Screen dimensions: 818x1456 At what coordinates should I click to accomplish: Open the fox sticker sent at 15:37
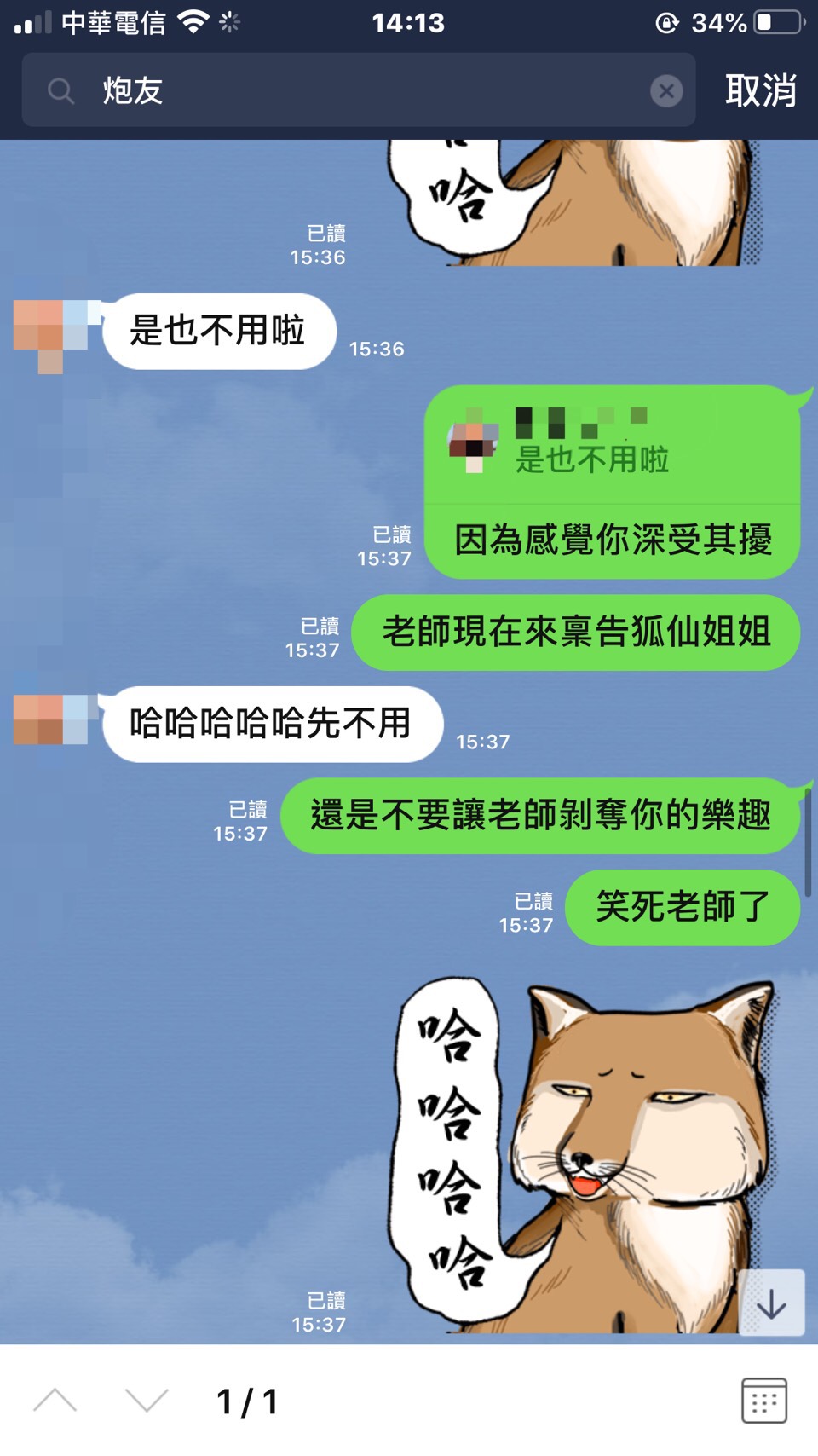(588, 1155)
